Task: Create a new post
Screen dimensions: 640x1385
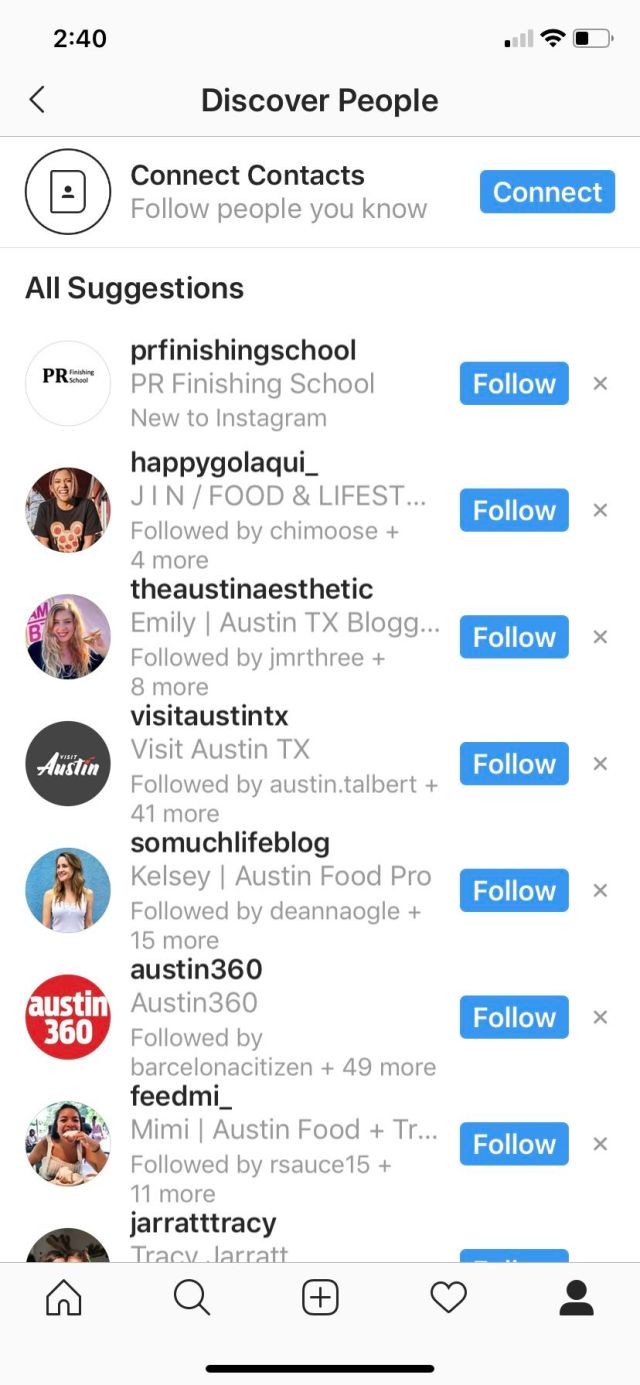Action: [320, 1298]
